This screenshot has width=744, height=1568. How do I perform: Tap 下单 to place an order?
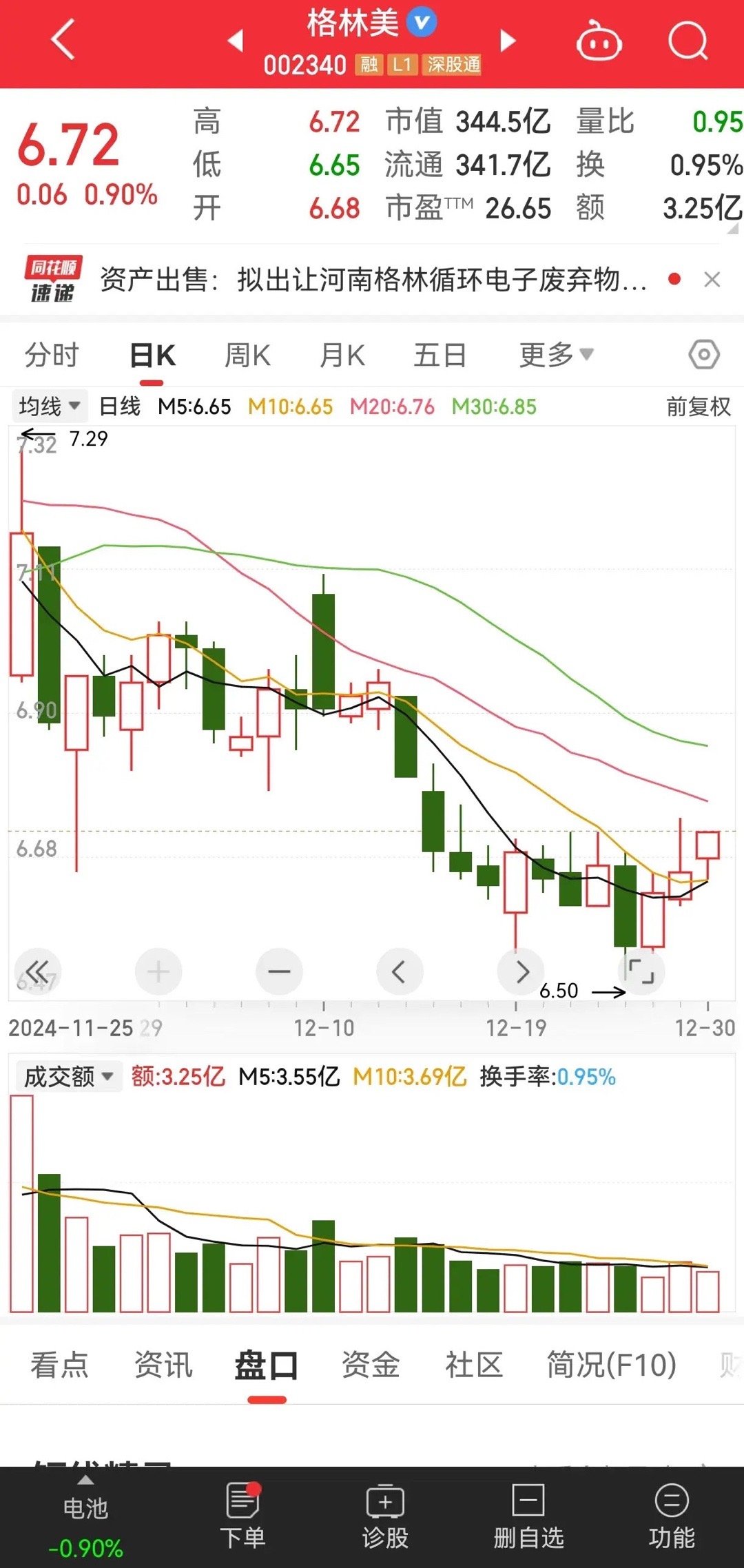(242, 1516)
